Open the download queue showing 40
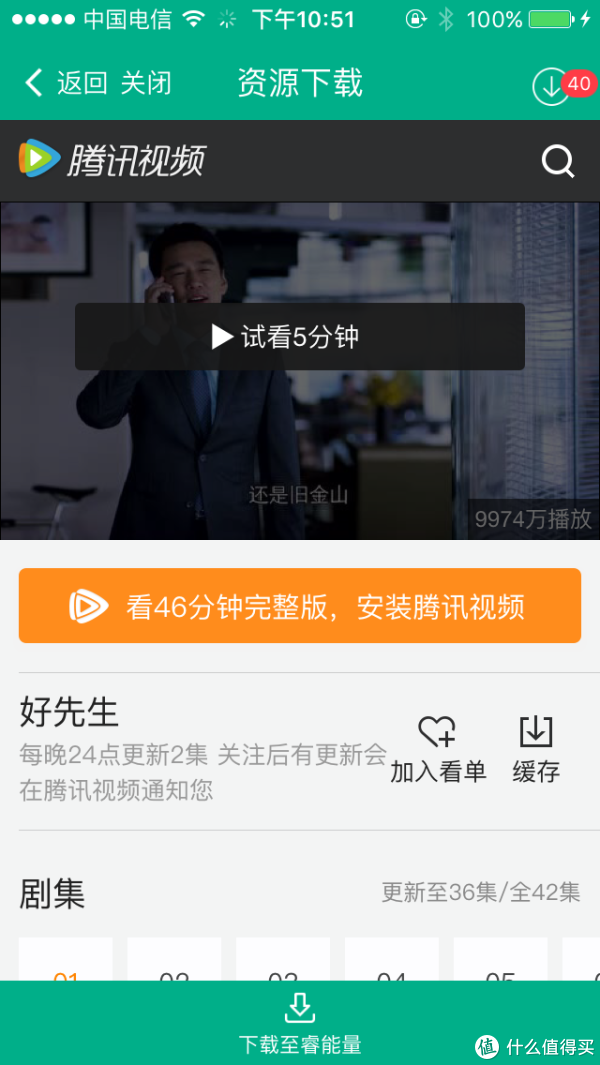600x1065 pixels. [x=553, y=86]
